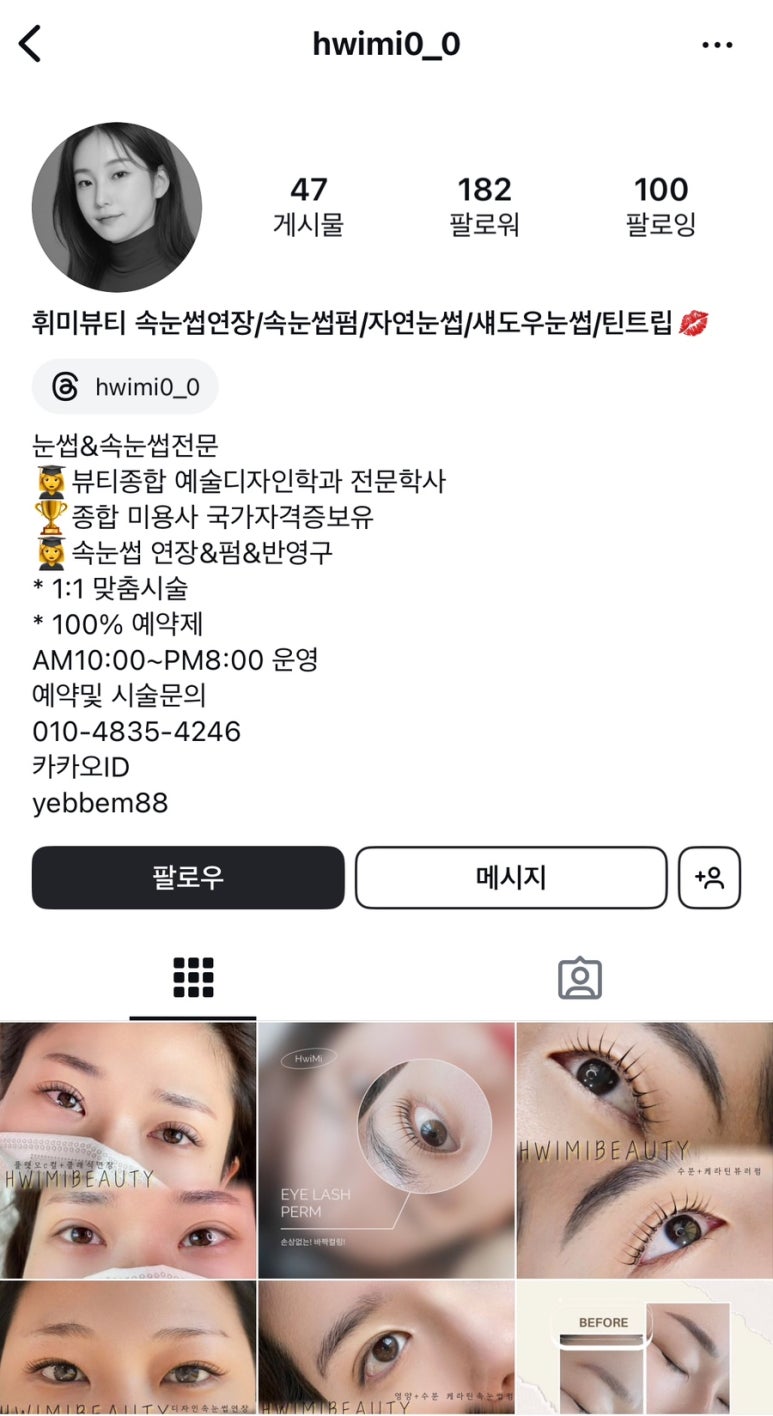
Task: Switch to the tagged photos tab
Action: pos(579,977)
